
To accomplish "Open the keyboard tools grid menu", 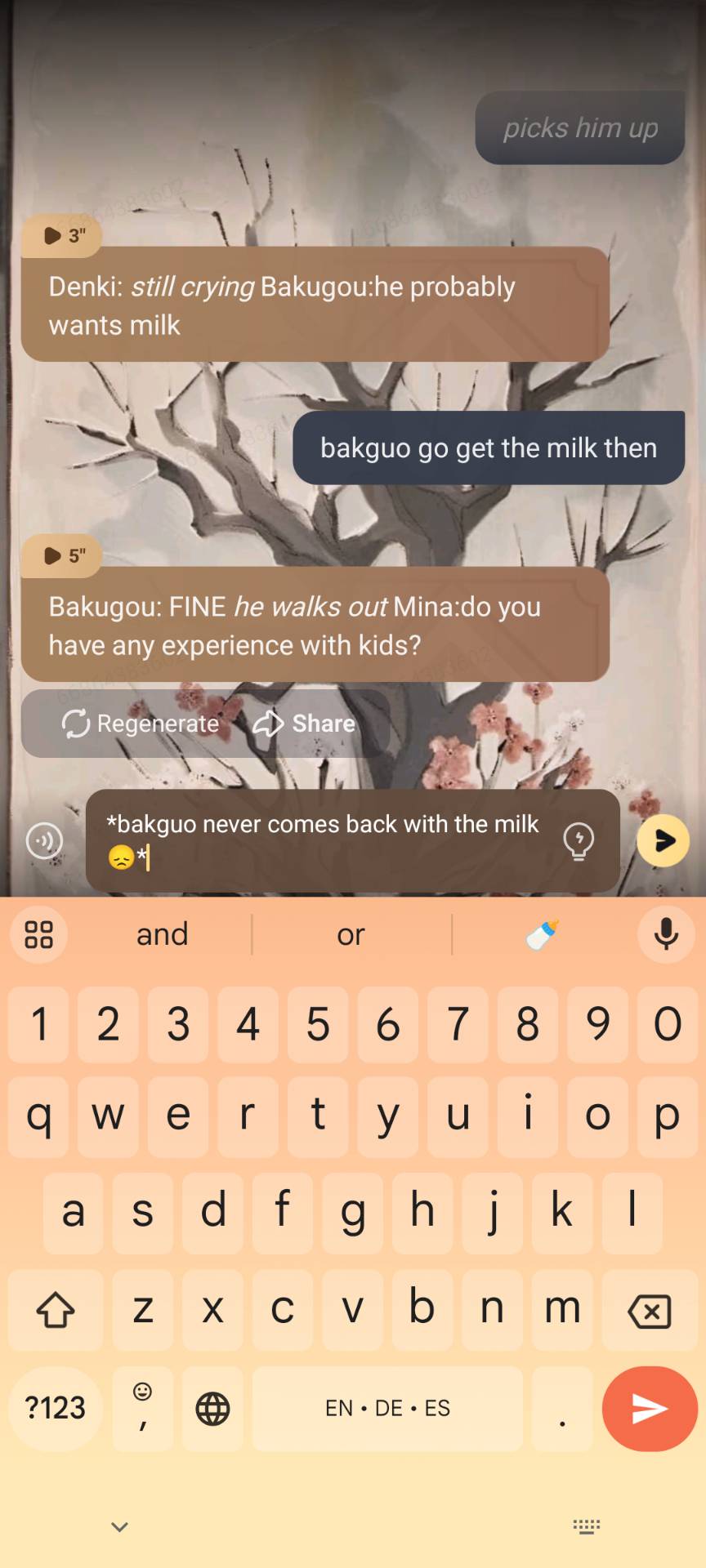I will click(38, 934).
